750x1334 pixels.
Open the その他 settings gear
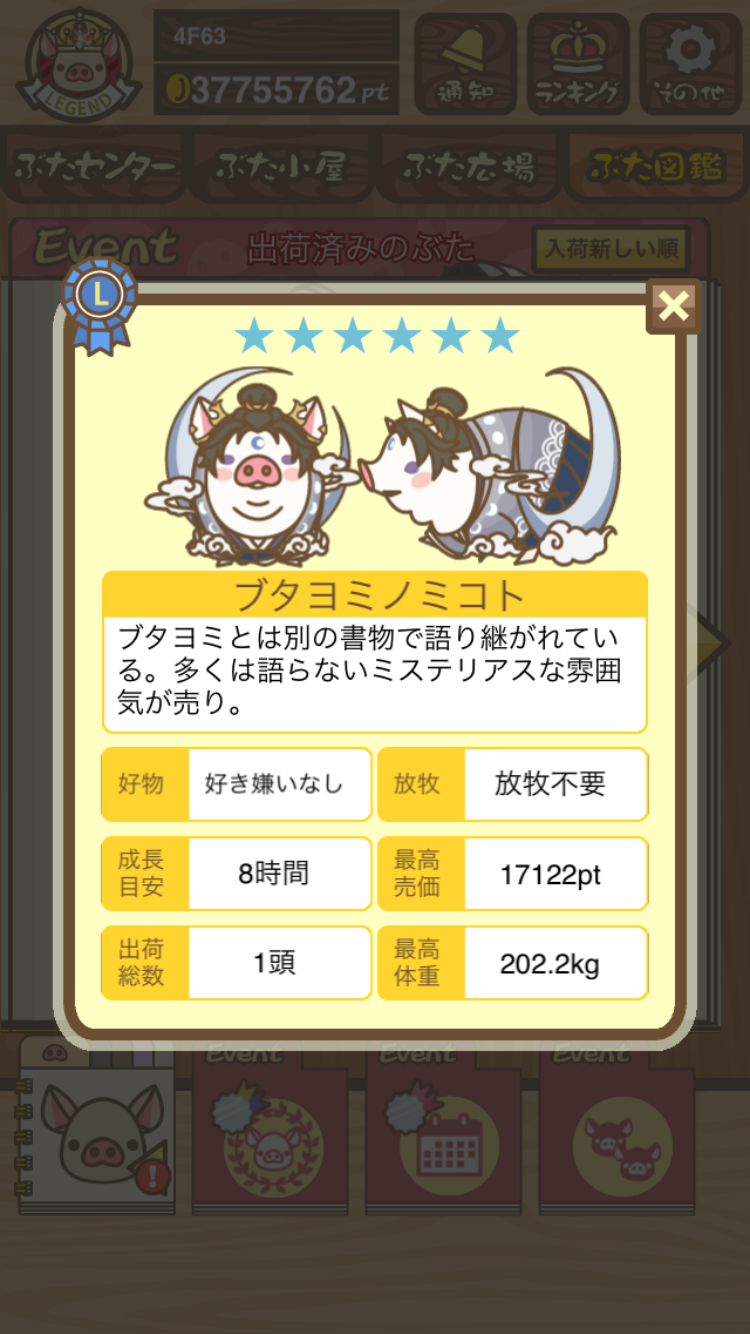pos(690,63)
